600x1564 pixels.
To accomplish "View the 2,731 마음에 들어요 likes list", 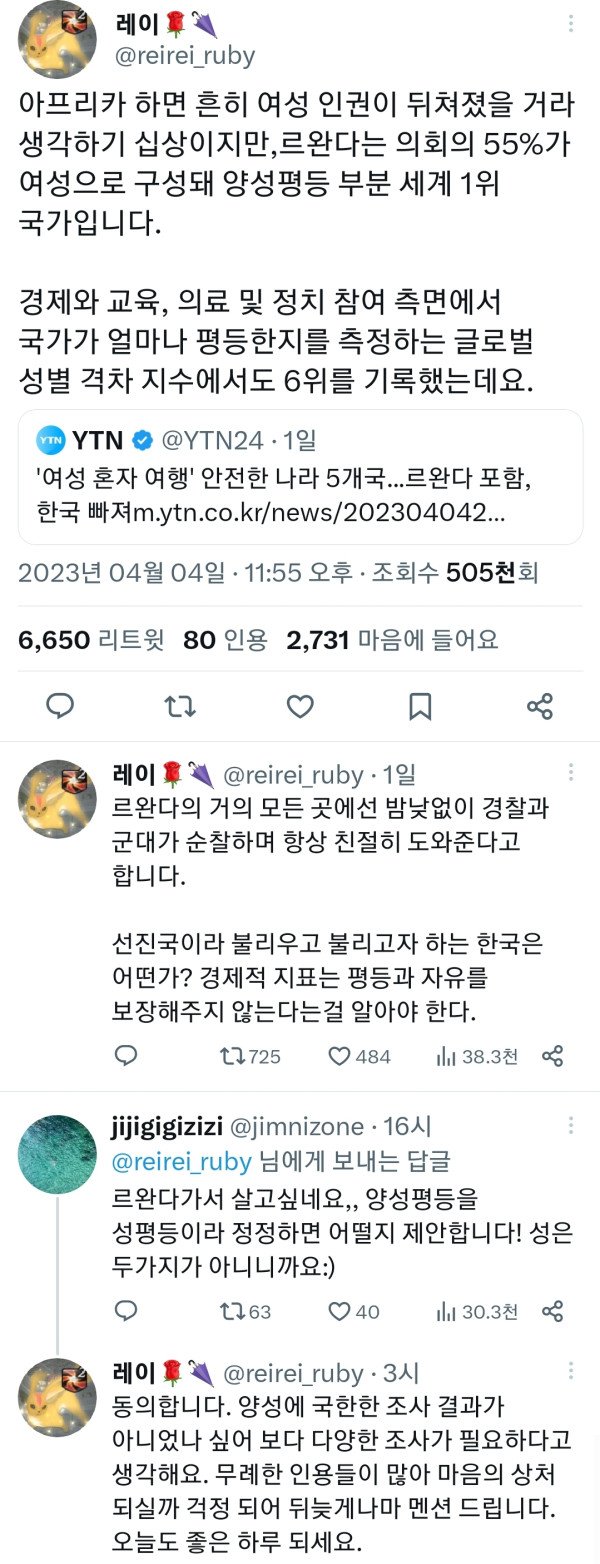I will coord(392,640).
